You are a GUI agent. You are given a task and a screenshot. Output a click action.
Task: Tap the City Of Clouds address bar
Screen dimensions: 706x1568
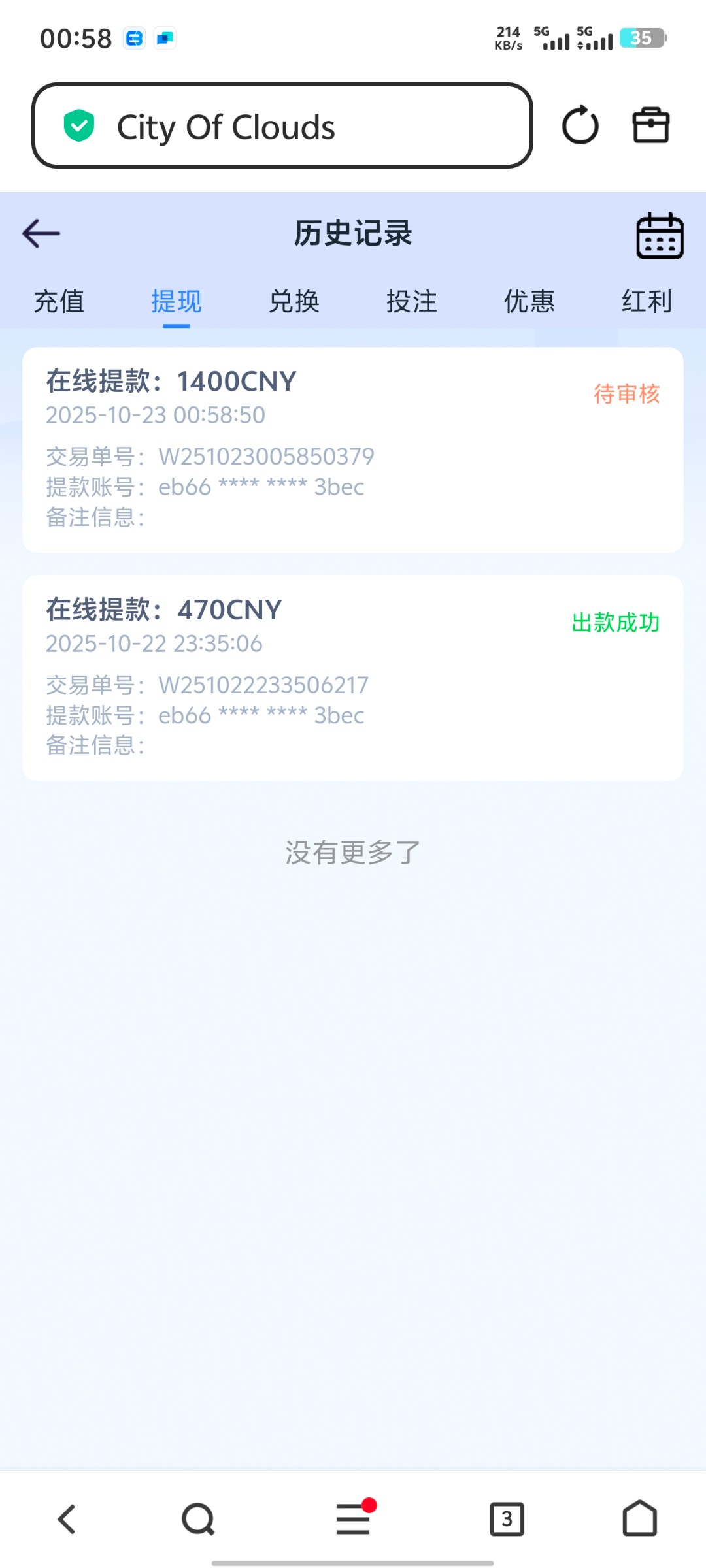pos(281,125)
